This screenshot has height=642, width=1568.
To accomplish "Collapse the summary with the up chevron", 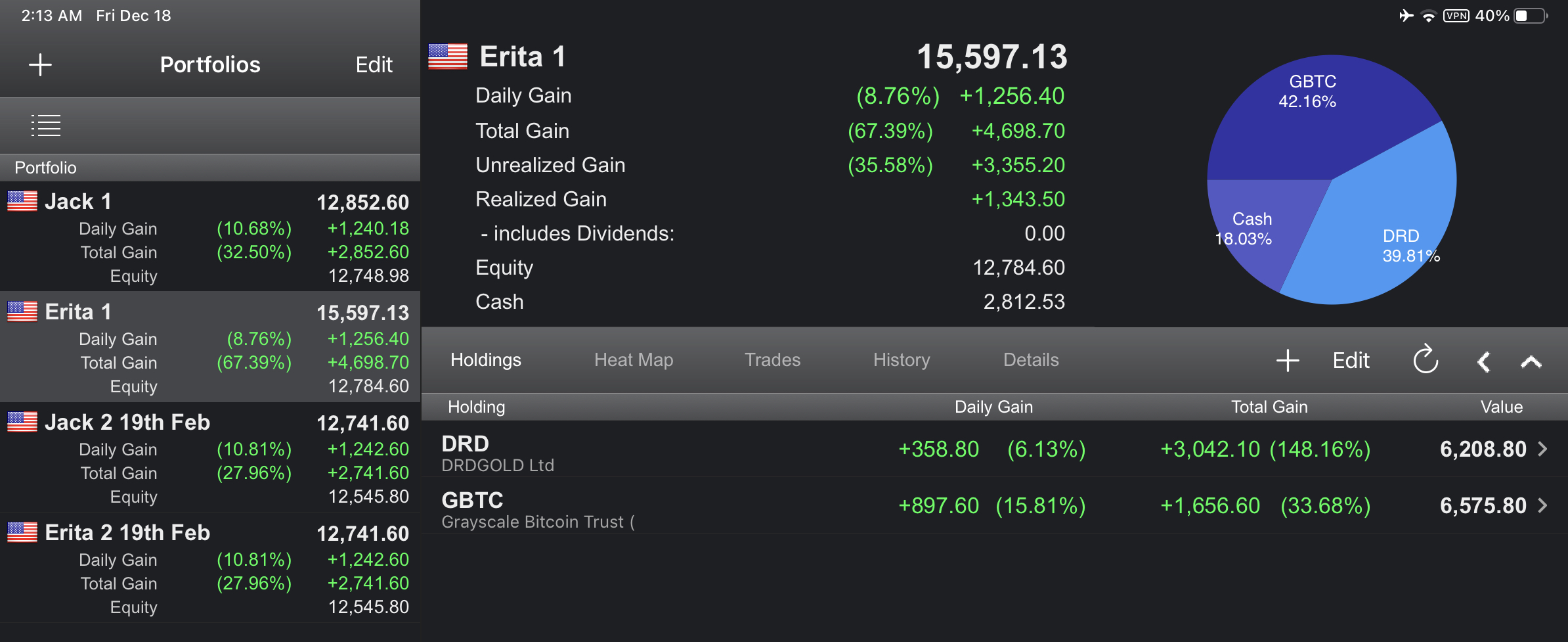I will click(x=1531, y=361).
